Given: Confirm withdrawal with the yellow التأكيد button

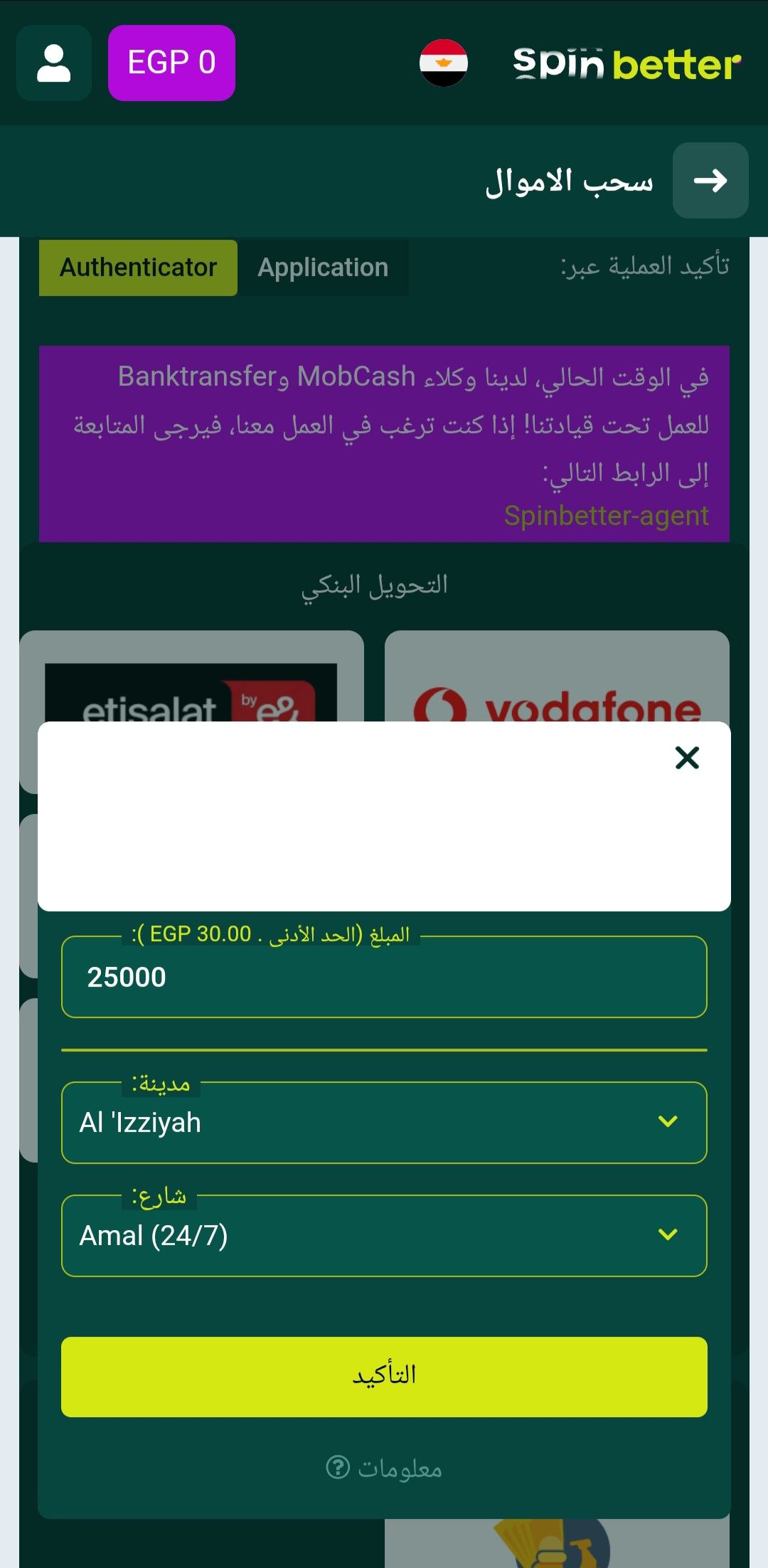Looking at the screenshot, I should (384, 1377).
